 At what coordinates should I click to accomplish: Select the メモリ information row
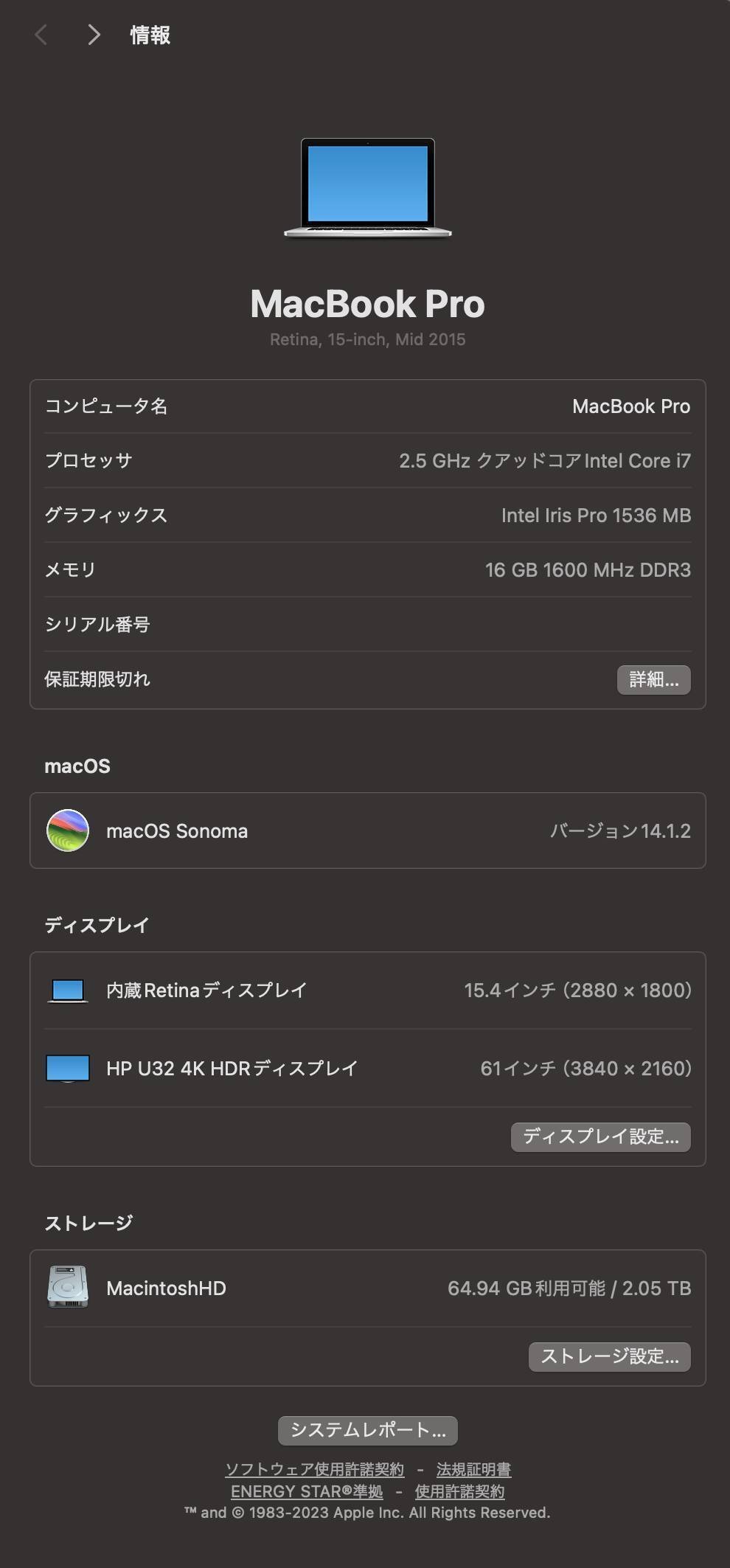click(x=368, y=569)
